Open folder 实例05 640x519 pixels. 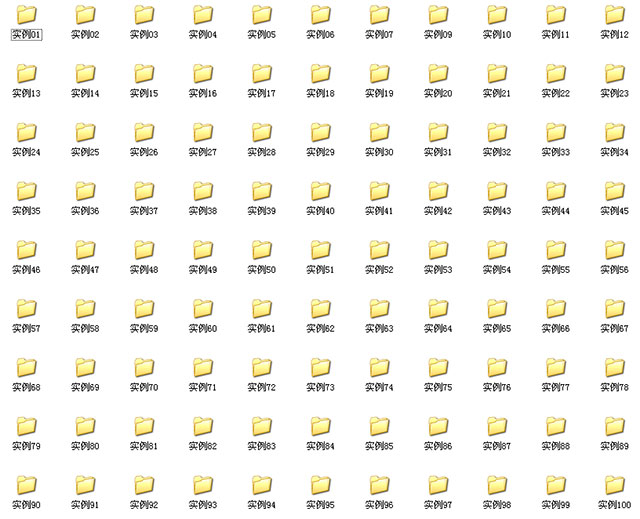coord(261,16)
